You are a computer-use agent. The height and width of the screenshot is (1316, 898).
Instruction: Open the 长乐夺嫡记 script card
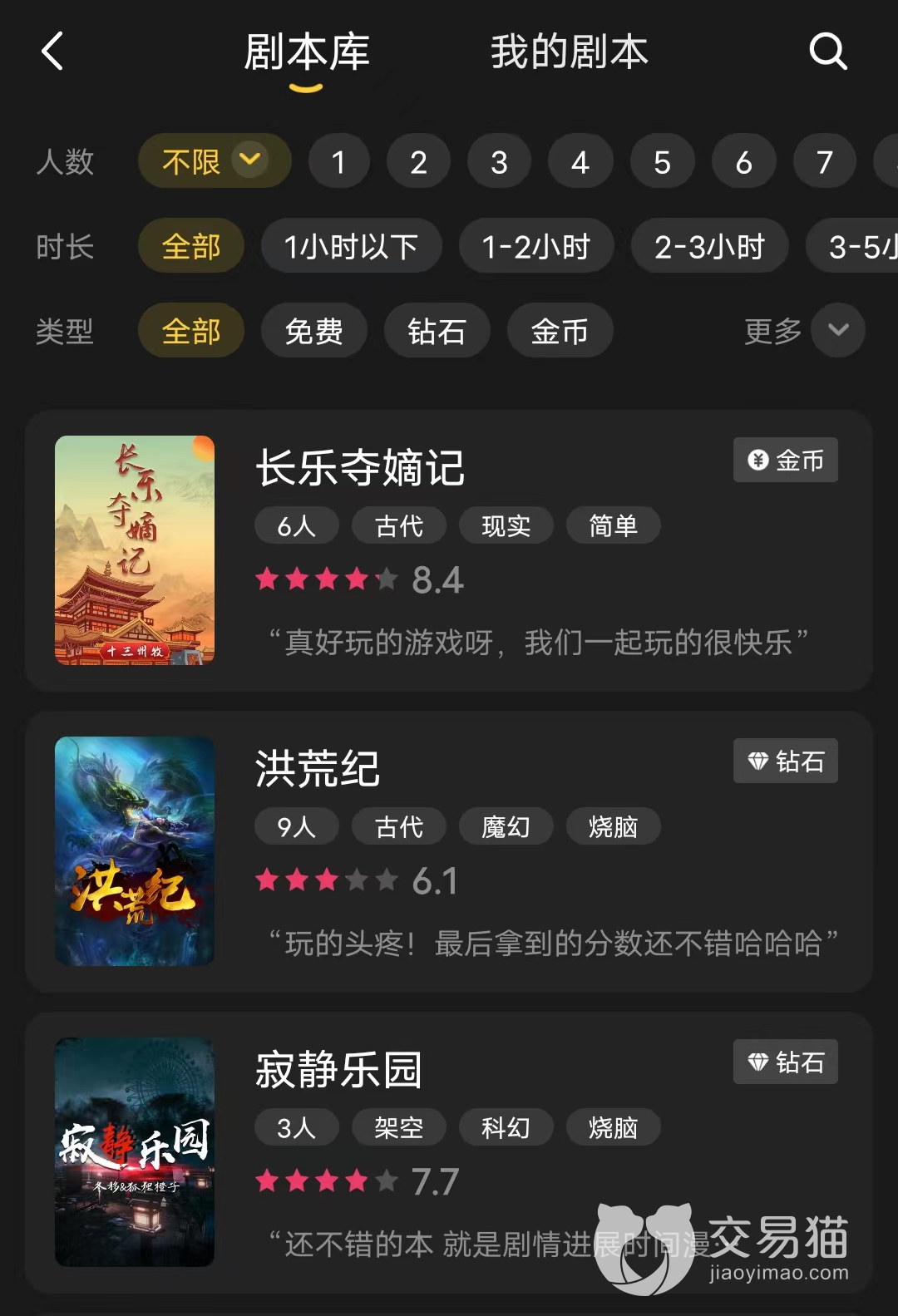(x=449, y=550)
